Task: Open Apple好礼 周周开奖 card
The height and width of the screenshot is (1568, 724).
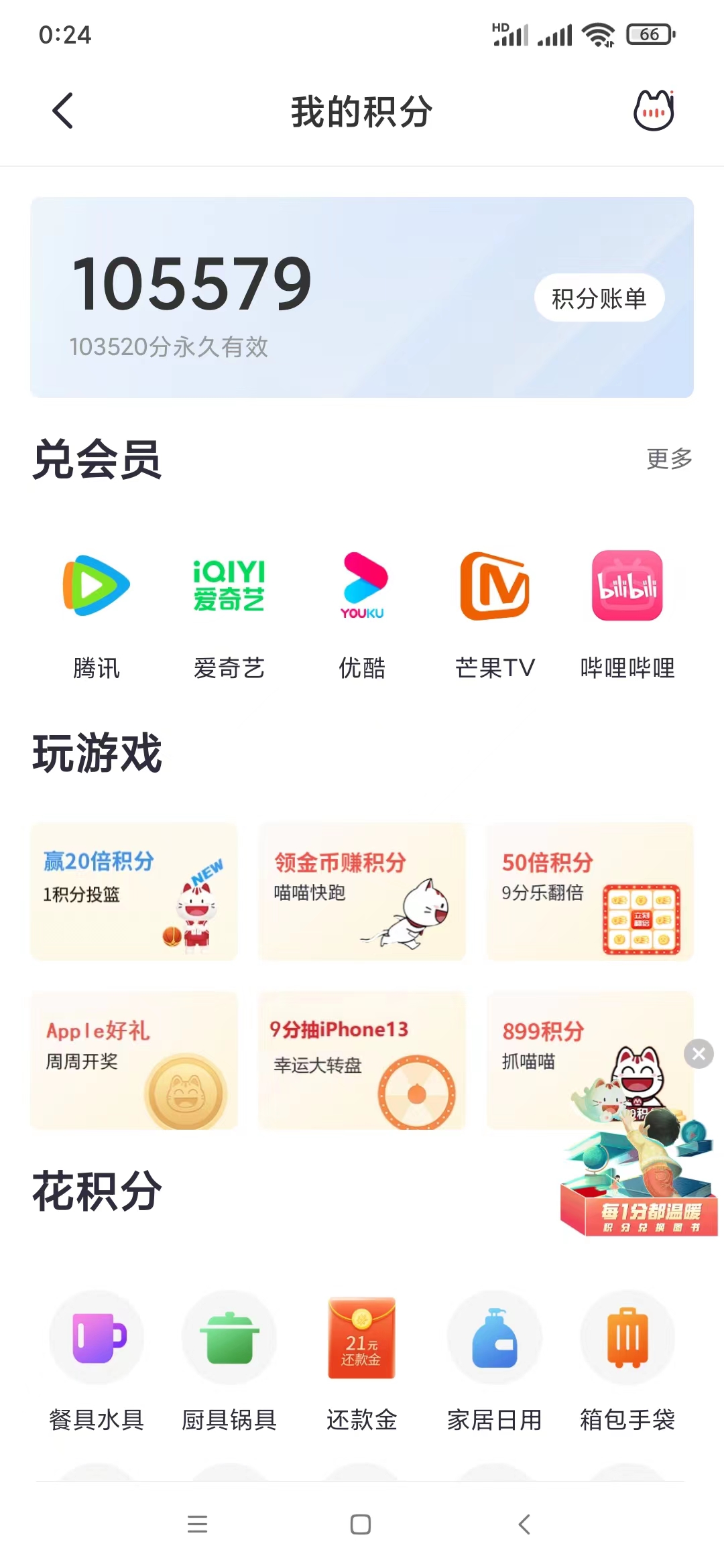Action: (x=134, y=1060)
